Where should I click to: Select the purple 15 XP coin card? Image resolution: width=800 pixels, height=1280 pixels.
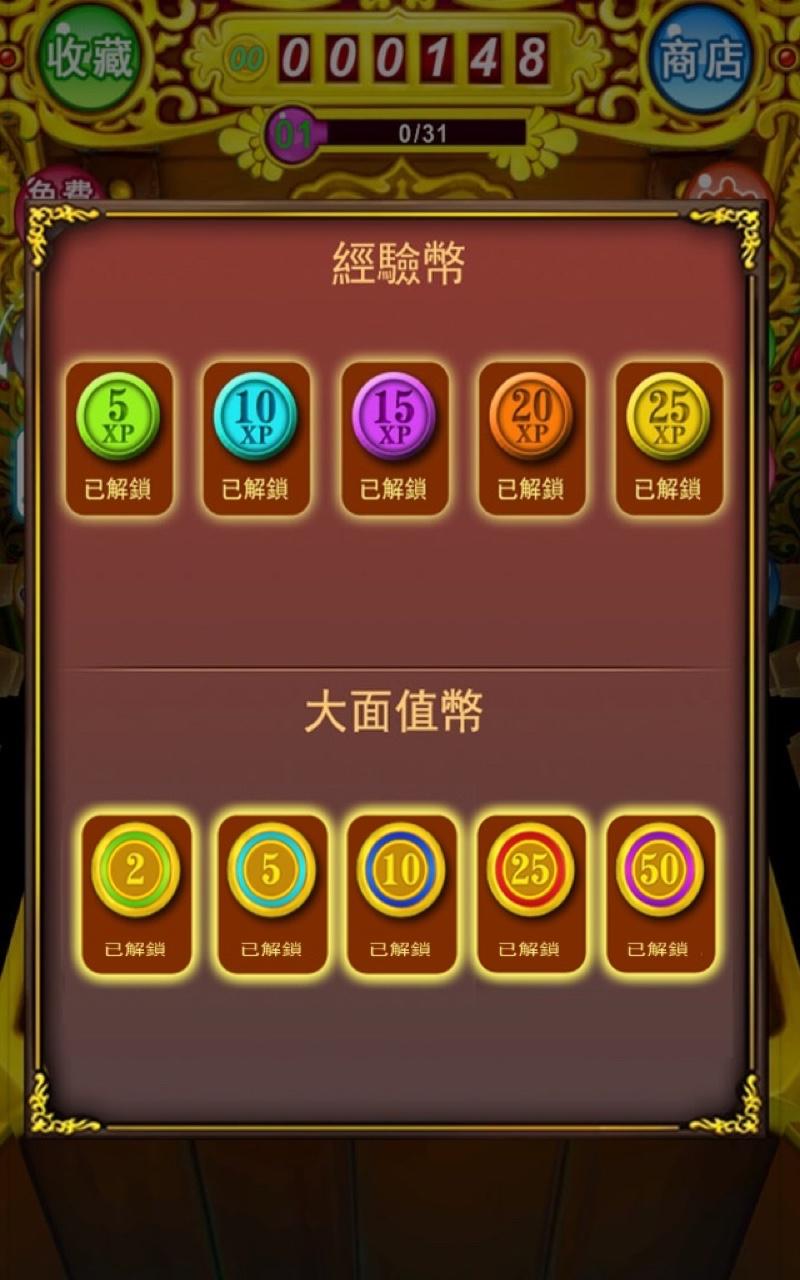(x=394, y=437)
